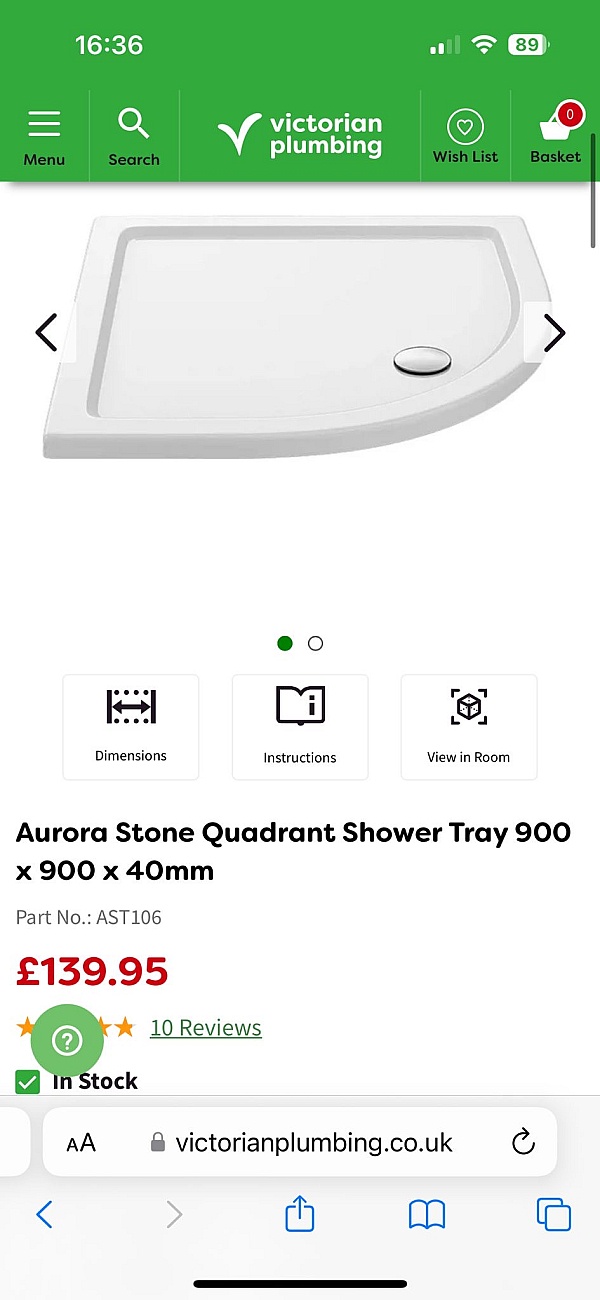
Task: Open the AA reader options
Action: point(81,1143)
